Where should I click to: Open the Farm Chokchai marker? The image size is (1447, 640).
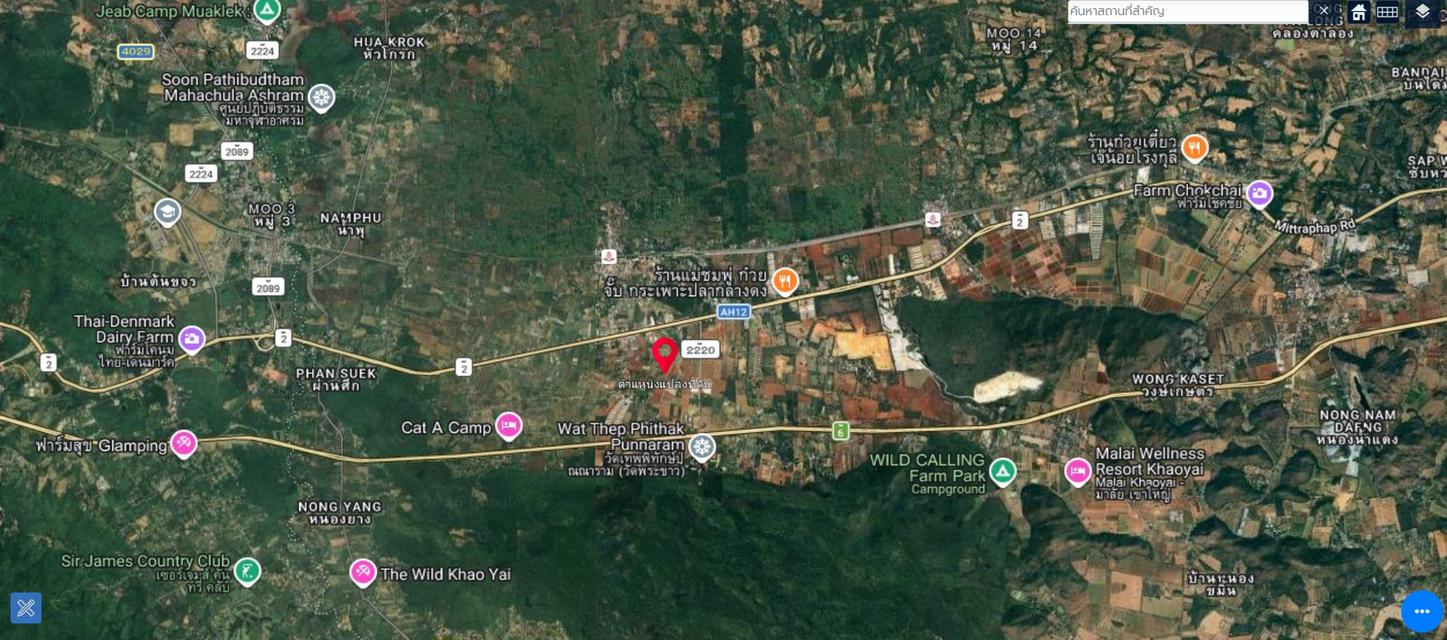[1259, 192]
